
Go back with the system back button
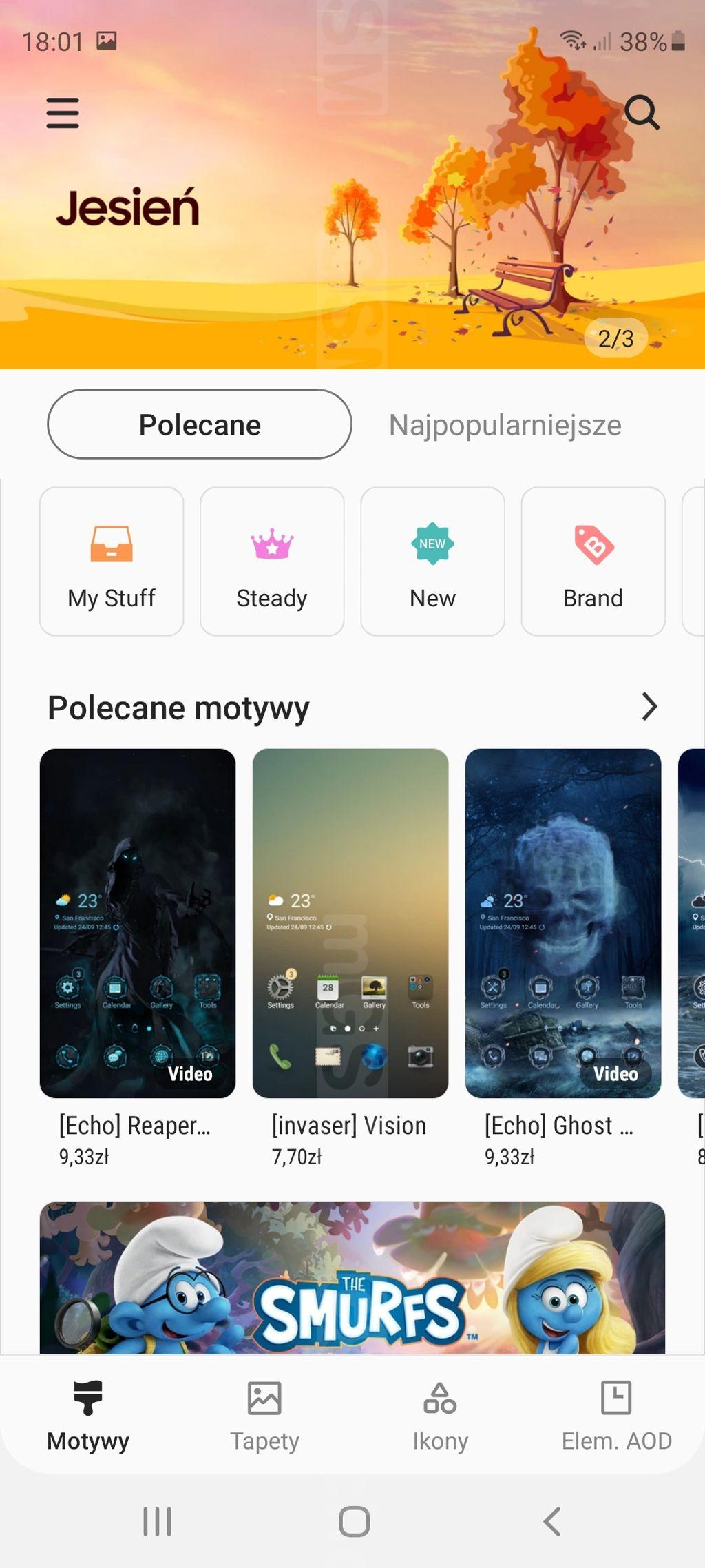(552, 1521)
